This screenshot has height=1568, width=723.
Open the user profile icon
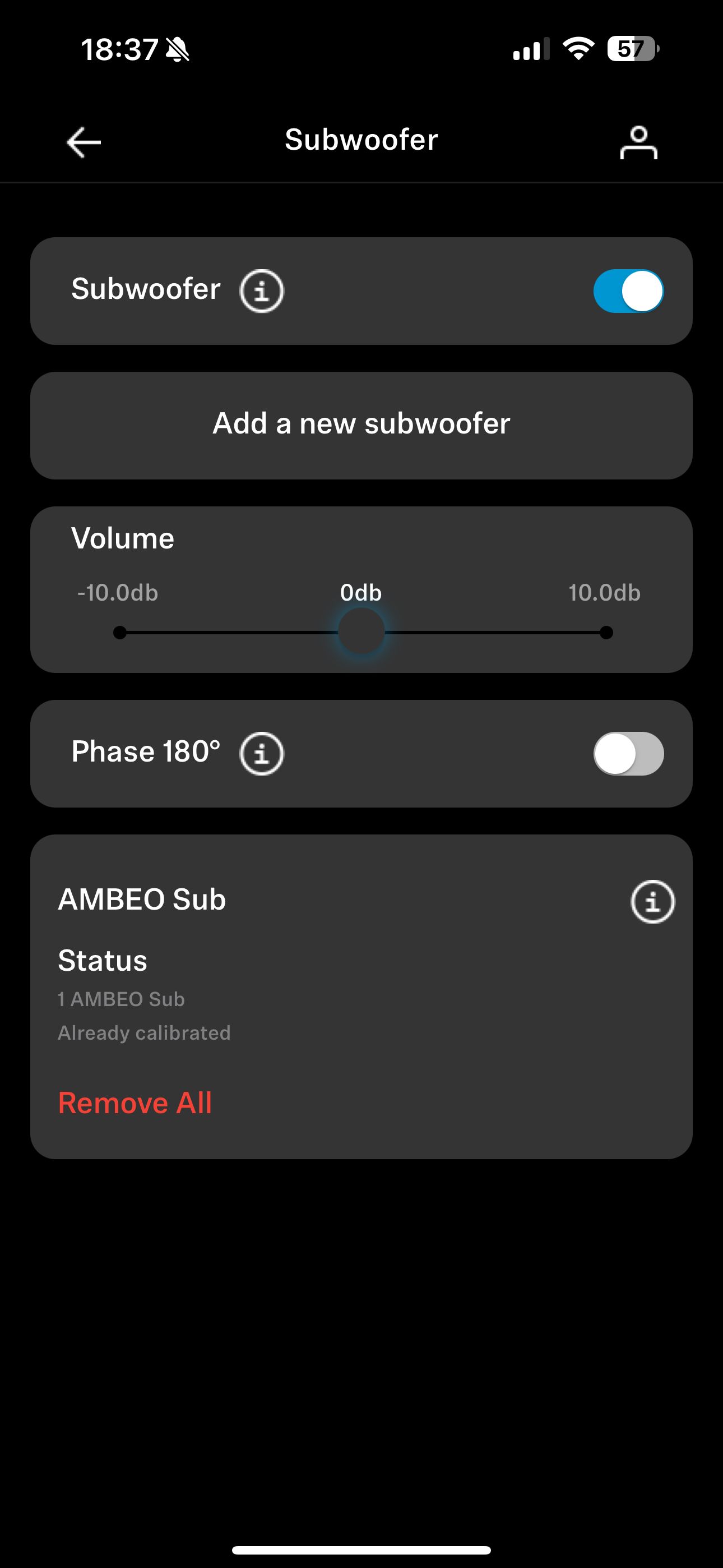(x=638, y=142)
